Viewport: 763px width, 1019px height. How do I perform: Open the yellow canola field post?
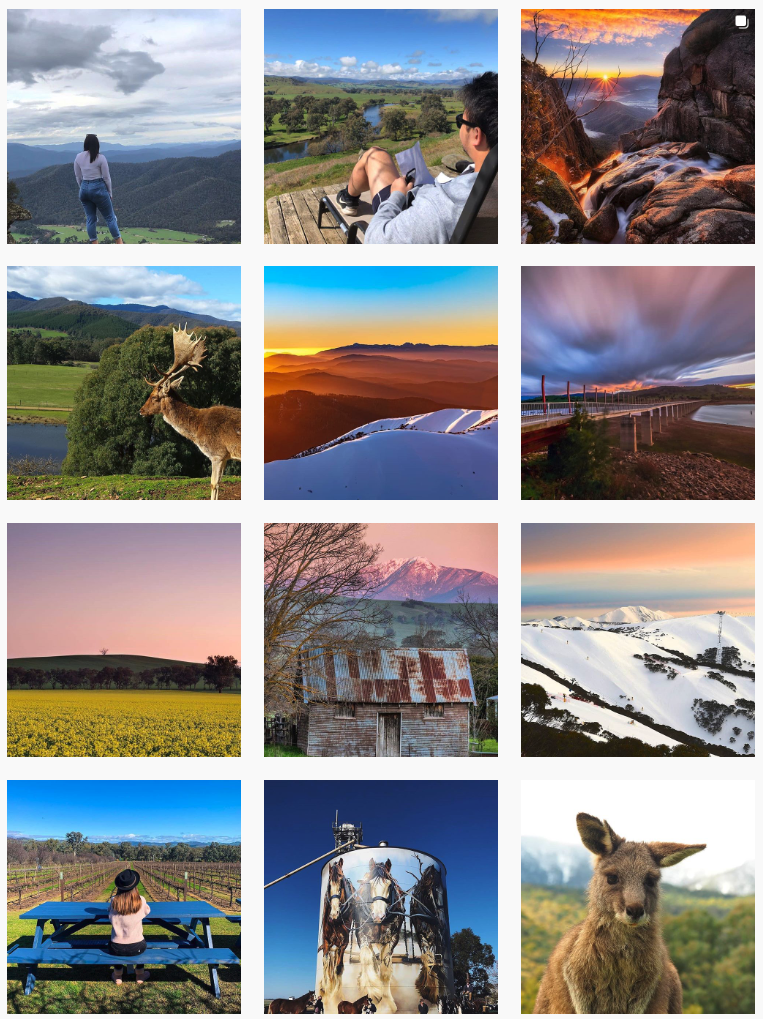[x=124, y=640]
